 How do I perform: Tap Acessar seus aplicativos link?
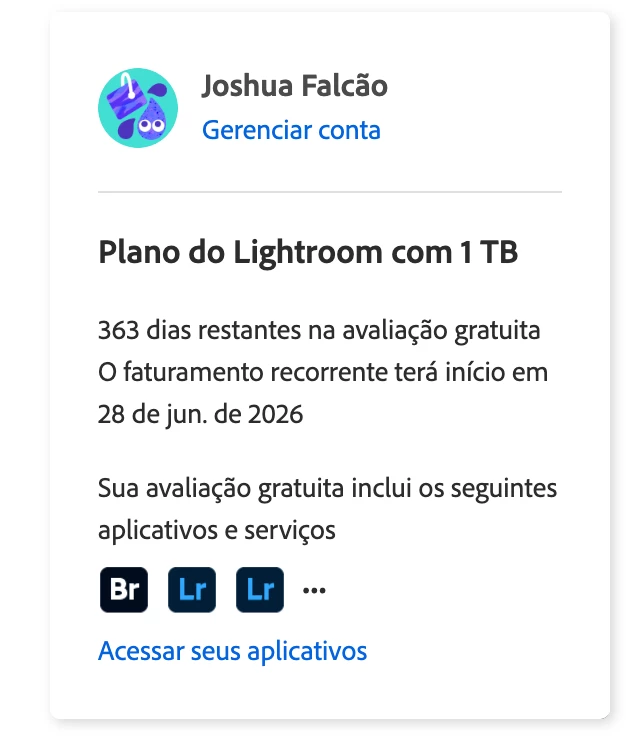(232, 651)
